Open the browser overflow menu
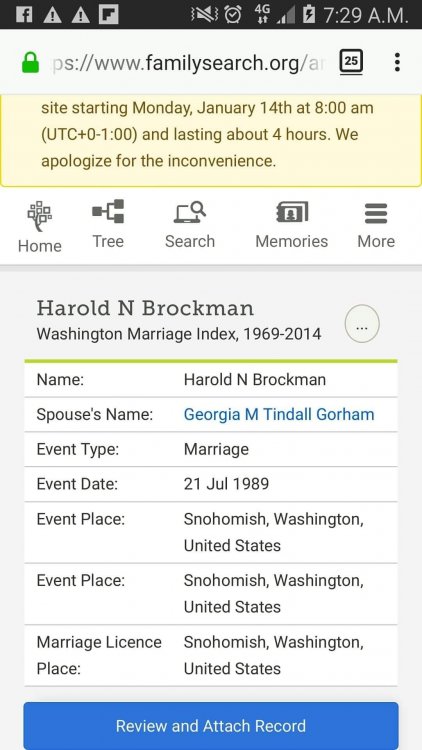 (x=397, y=62)
